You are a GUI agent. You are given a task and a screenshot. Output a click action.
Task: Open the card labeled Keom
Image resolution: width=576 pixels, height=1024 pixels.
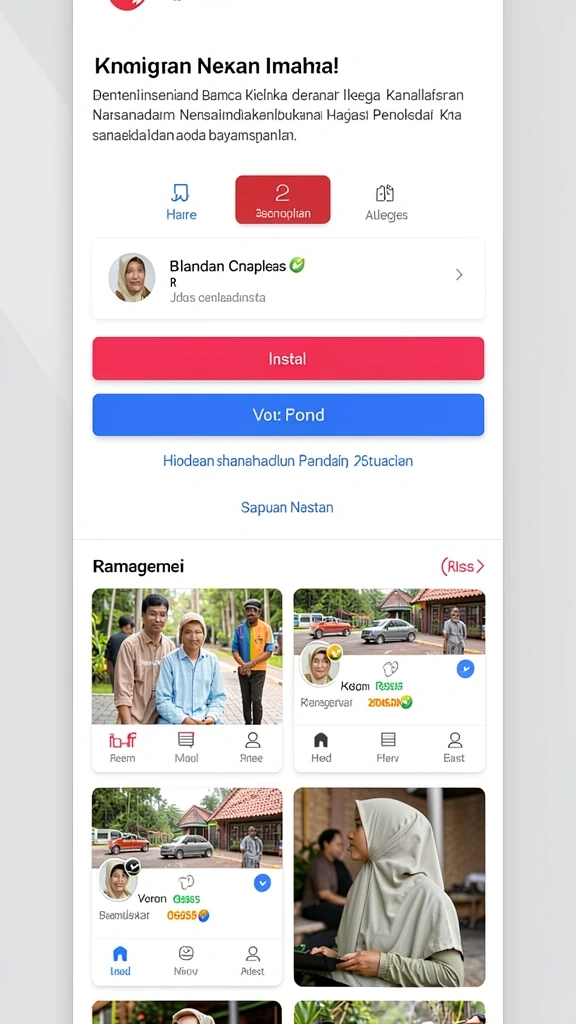389,680
